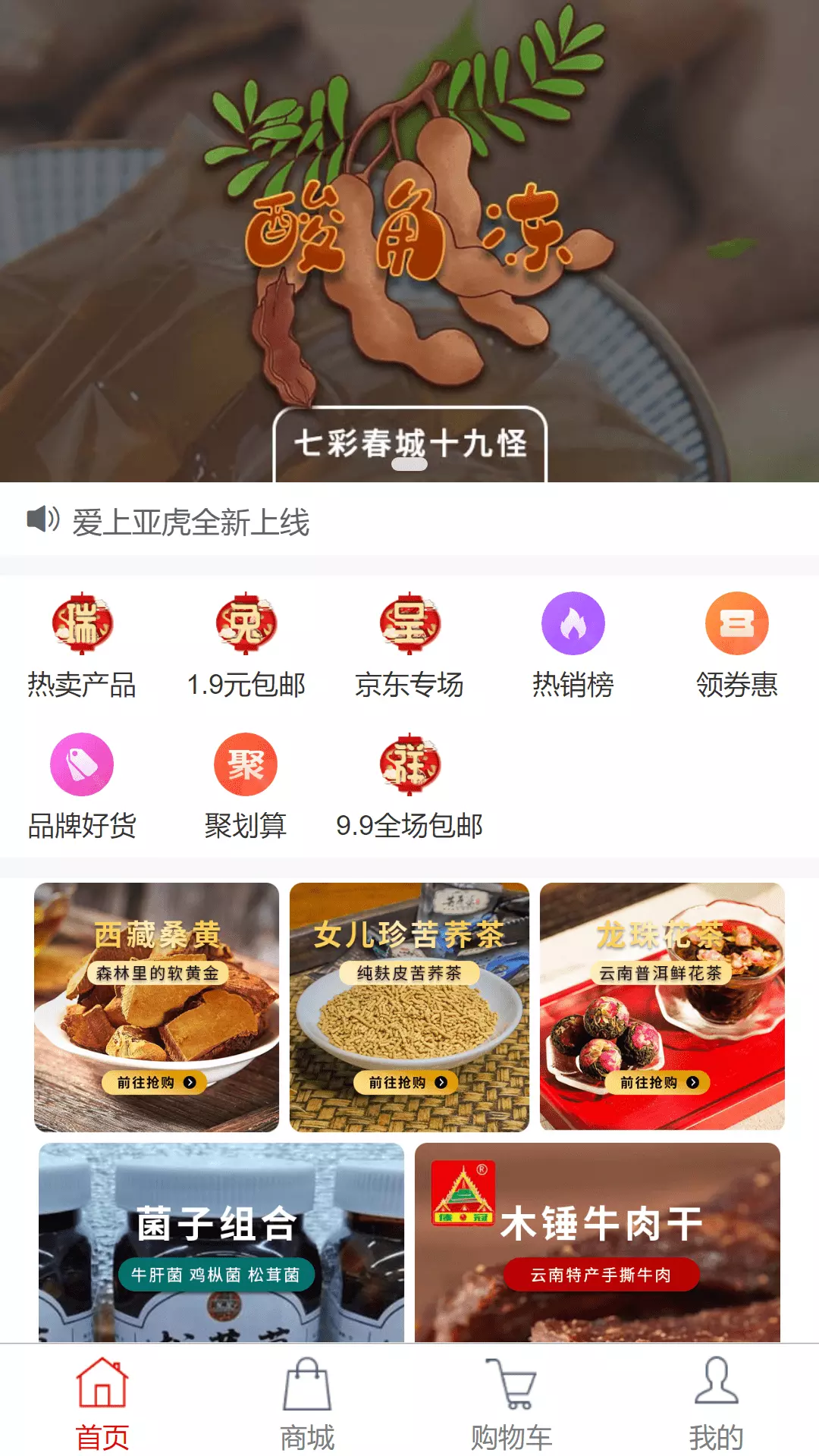Screen dimensions: 819x1456
Task: View the 热销榜 ranking
Action: click(573, 645)
